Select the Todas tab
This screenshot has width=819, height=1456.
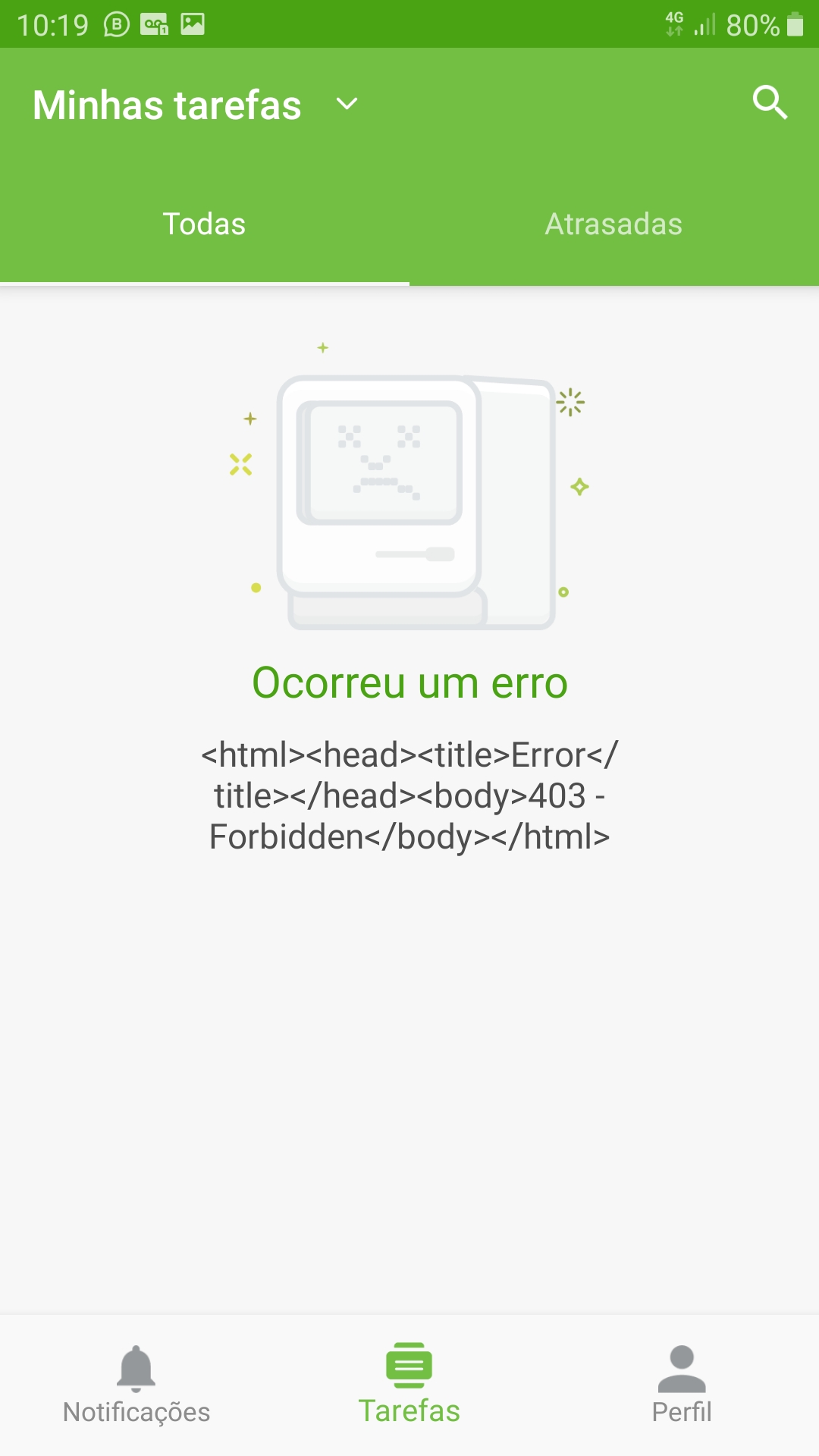205,224
